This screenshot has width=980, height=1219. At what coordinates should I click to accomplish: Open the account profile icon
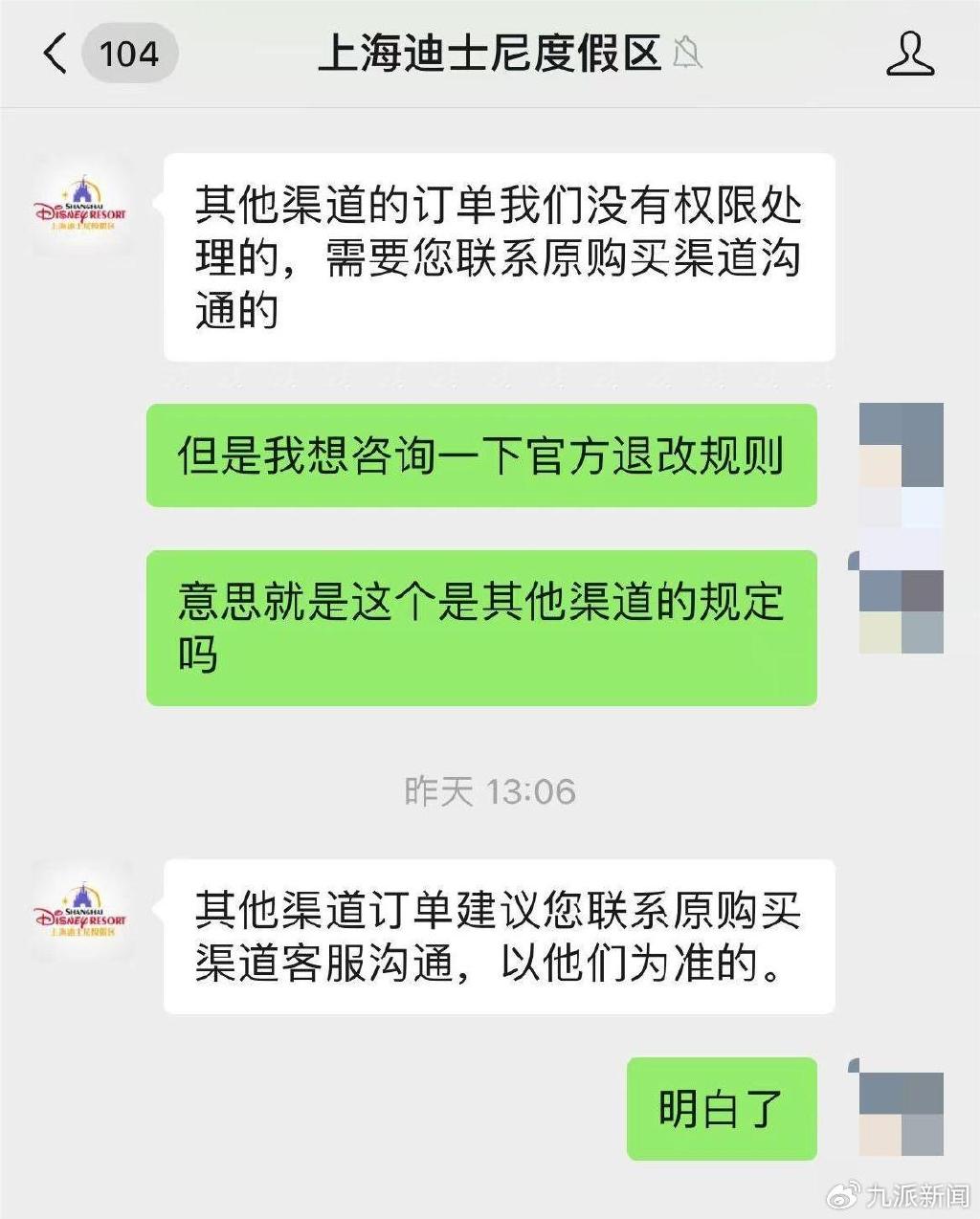click(x=908, y=53)
